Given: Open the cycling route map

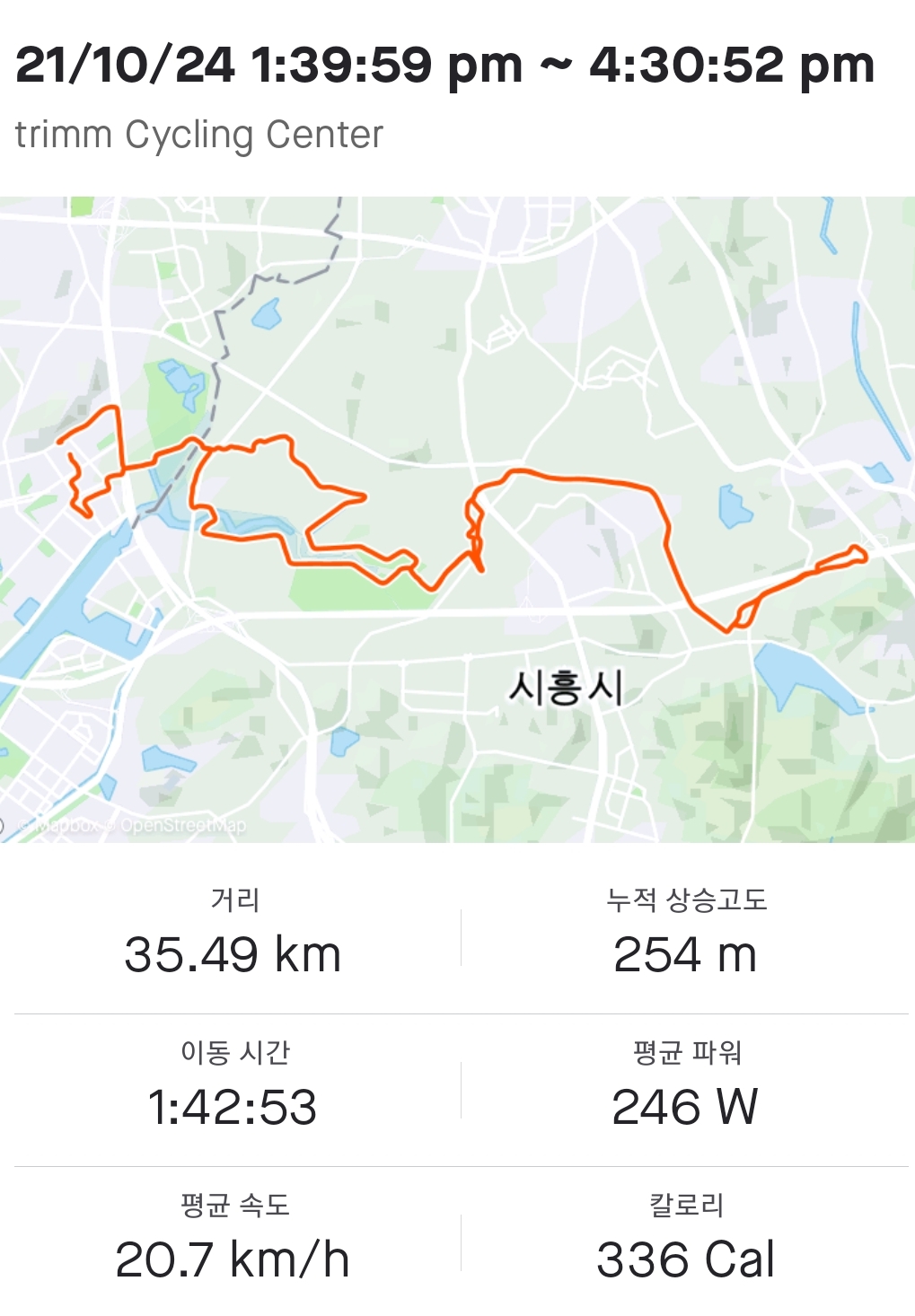Looking at the screenshot, I should 457,519.
